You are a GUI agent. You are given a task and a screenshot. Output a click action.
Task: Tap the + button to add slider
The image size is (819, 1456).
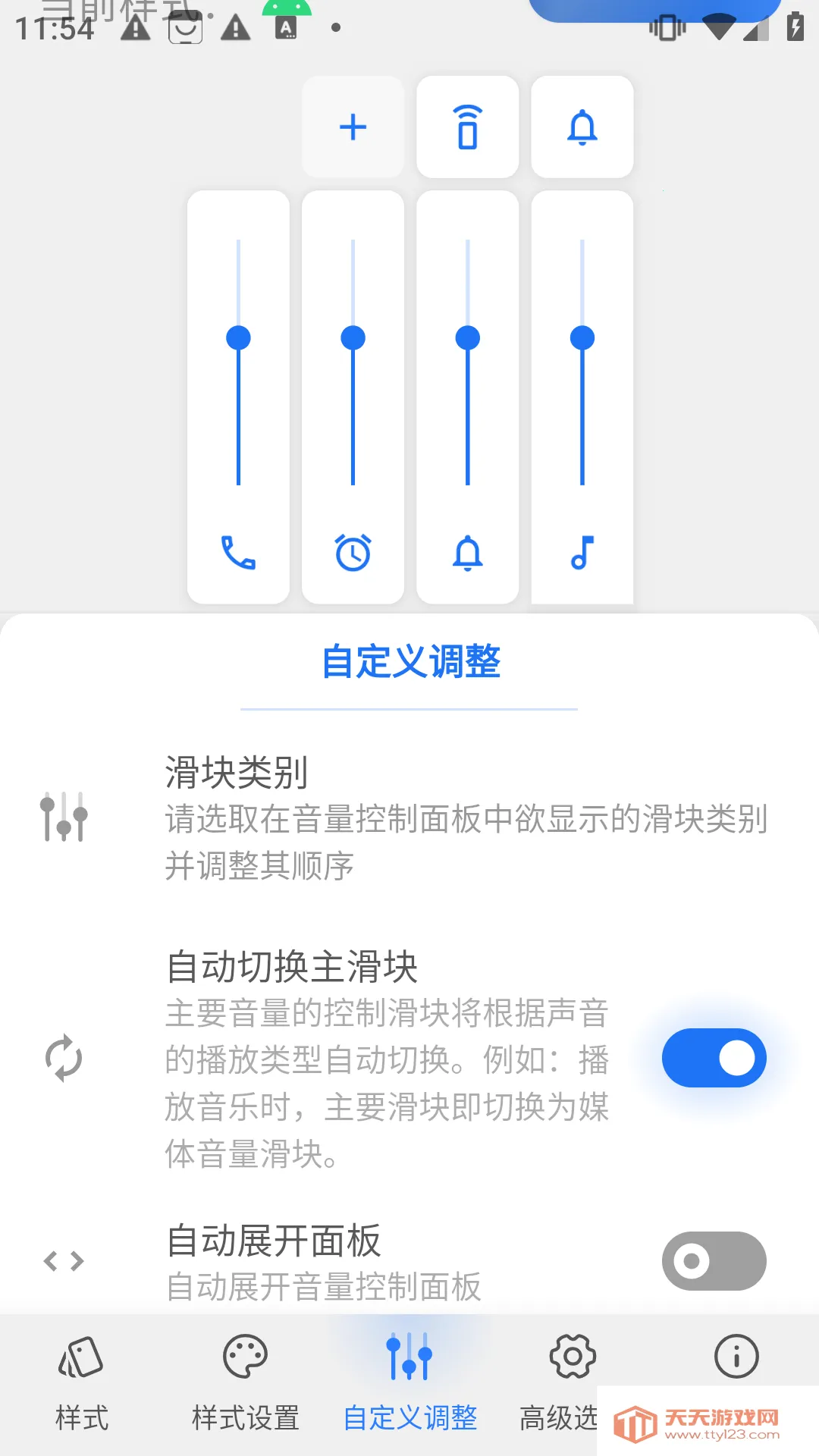point(353,127)
